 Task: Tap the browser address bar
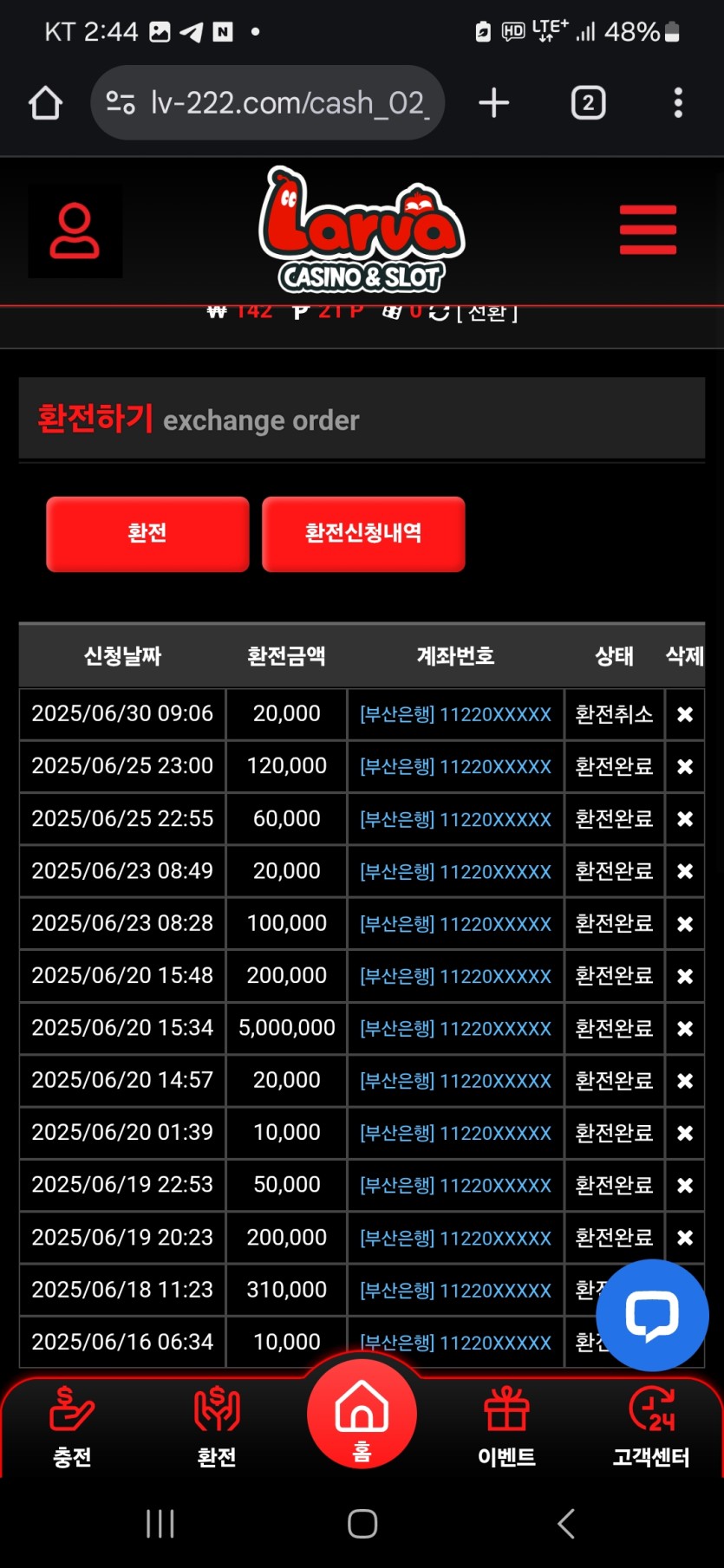pyautogui.click(x=267, y=103)
